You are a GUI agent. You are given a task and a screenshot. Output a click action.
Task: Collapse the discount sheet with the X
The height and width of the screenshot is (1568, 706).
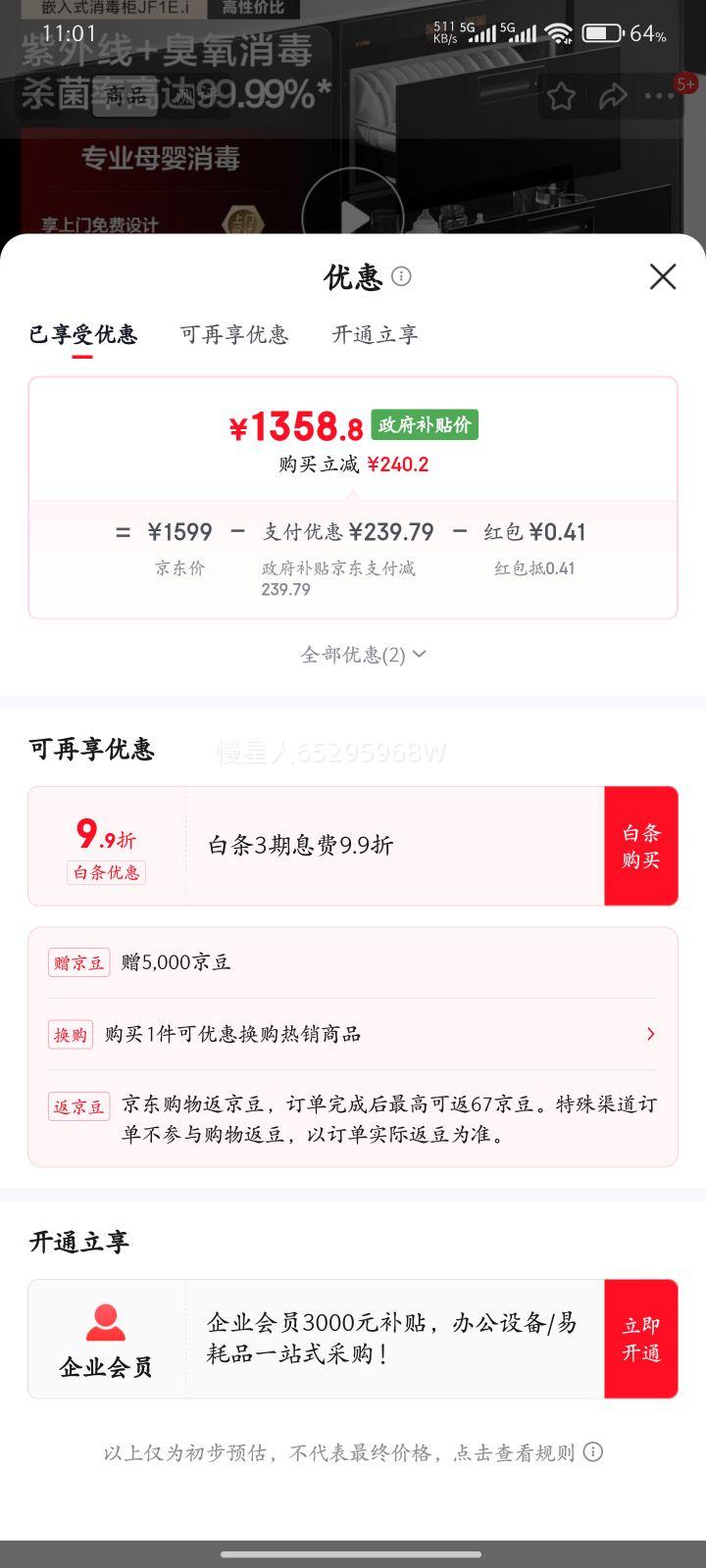tap(663, 277)
